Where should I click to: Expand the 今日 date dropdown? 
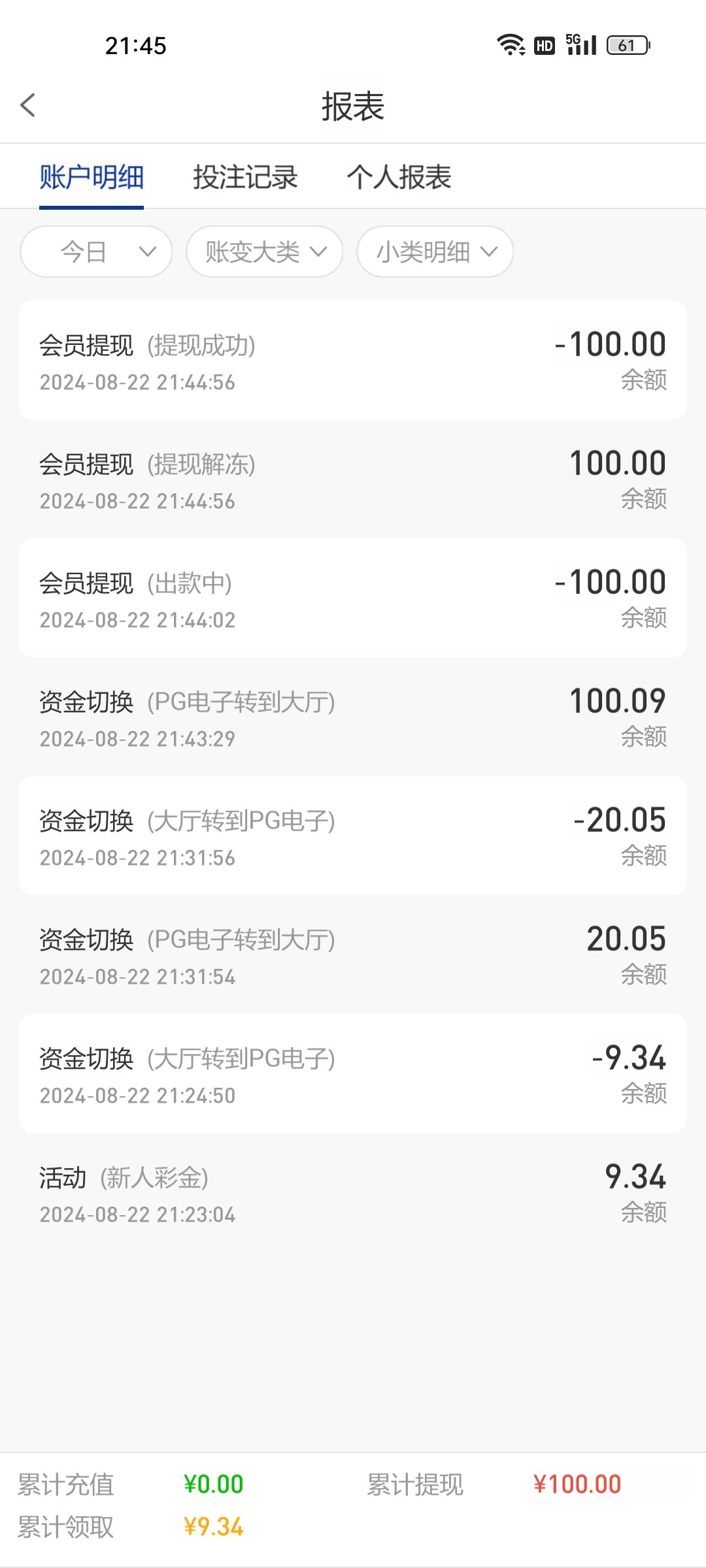pos(96,252)
